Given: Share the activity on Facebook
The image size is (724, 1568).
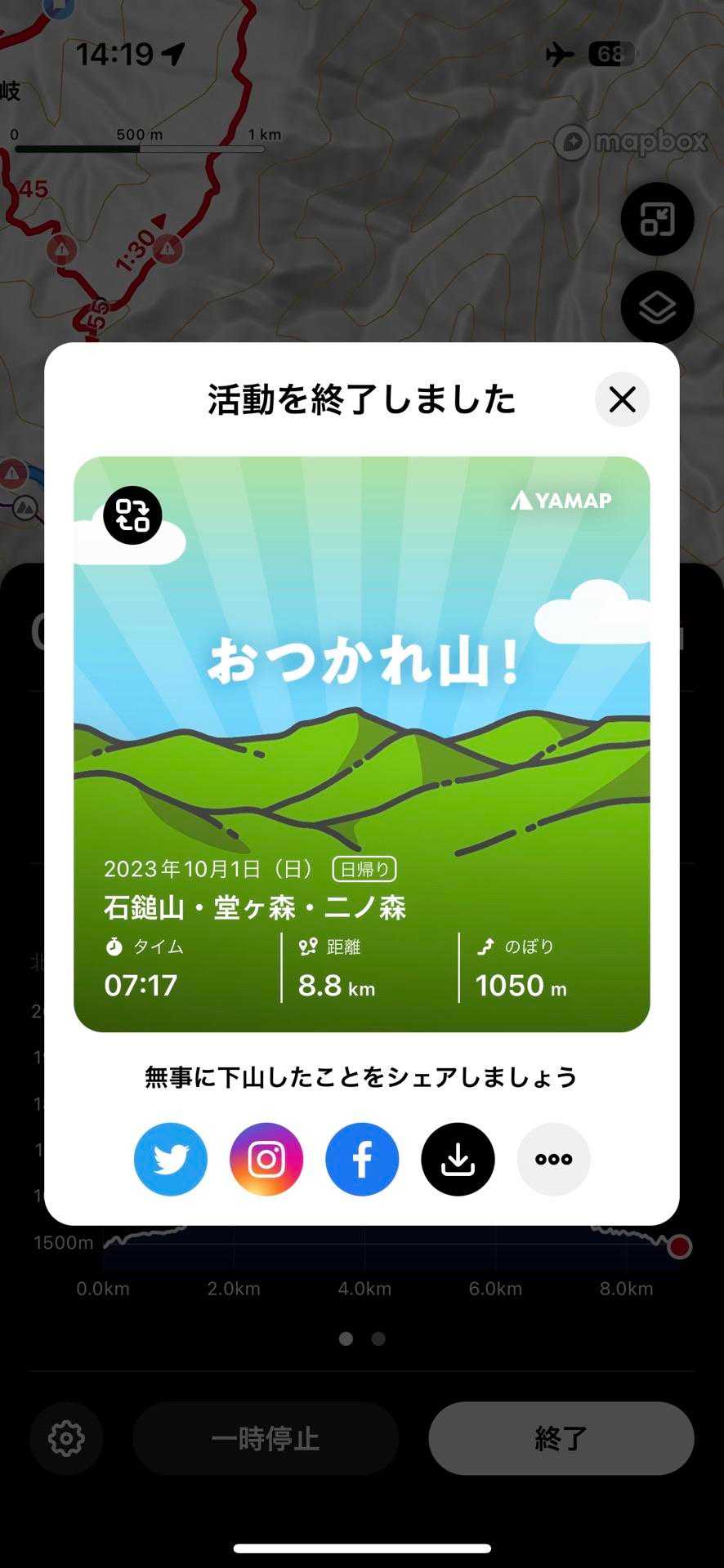Looking at the screenshot, I should point(362,1159).
